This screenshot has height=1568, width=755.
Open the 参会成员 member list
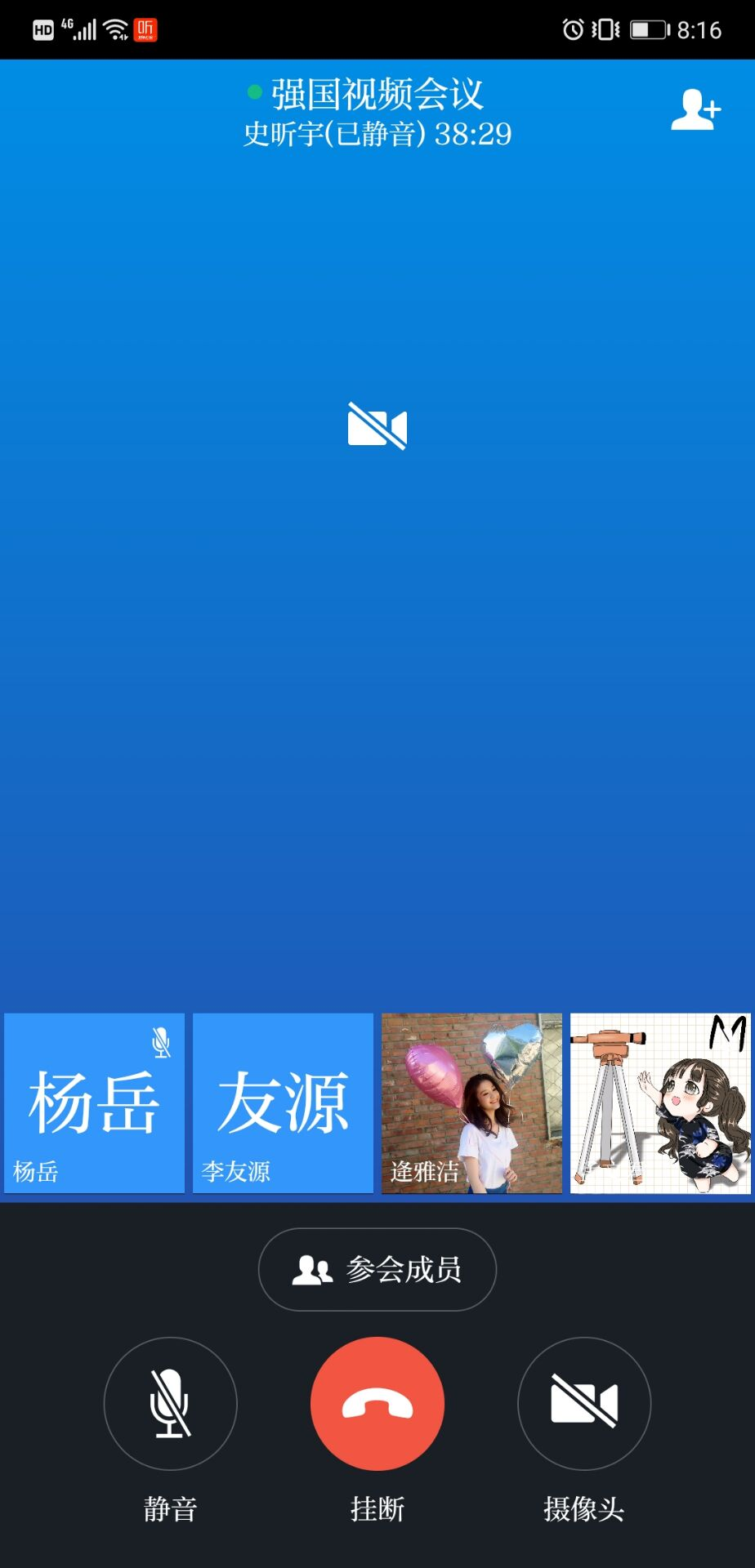coord(376,1268)
